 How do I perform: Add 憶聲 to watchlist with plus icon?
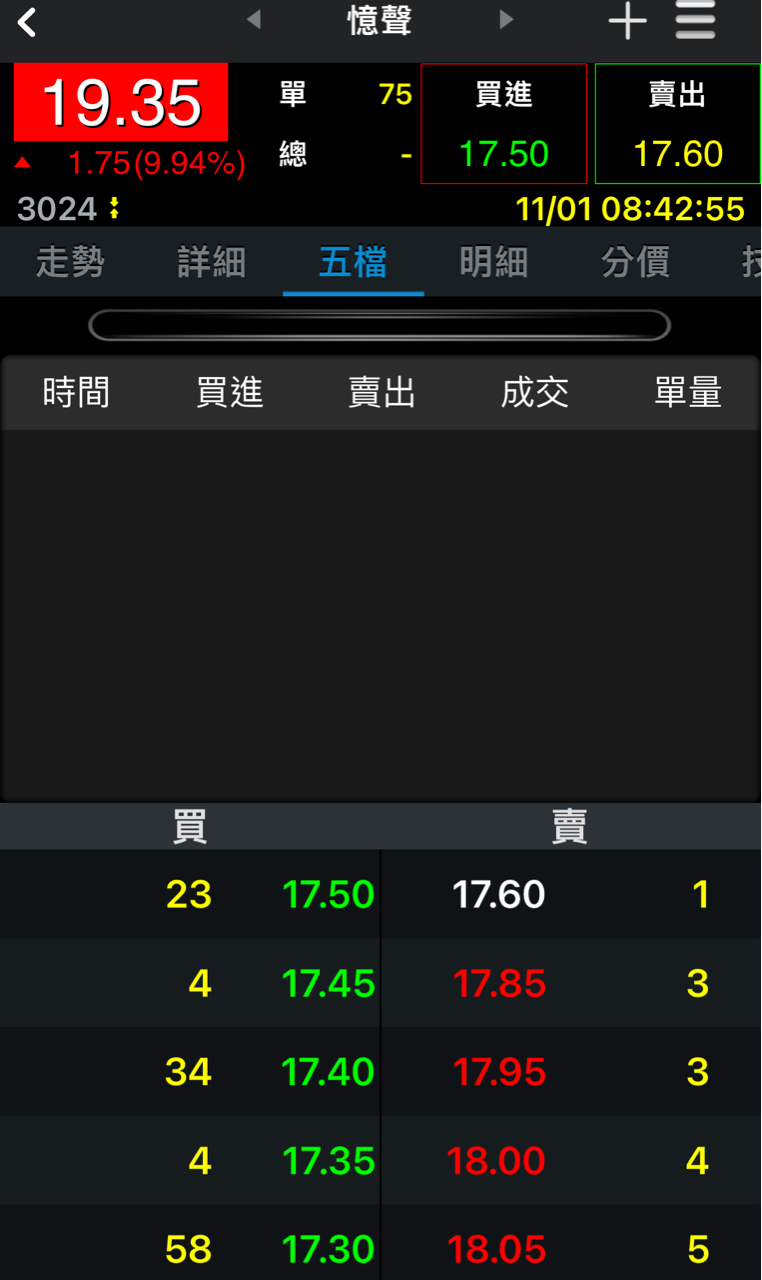627,21
